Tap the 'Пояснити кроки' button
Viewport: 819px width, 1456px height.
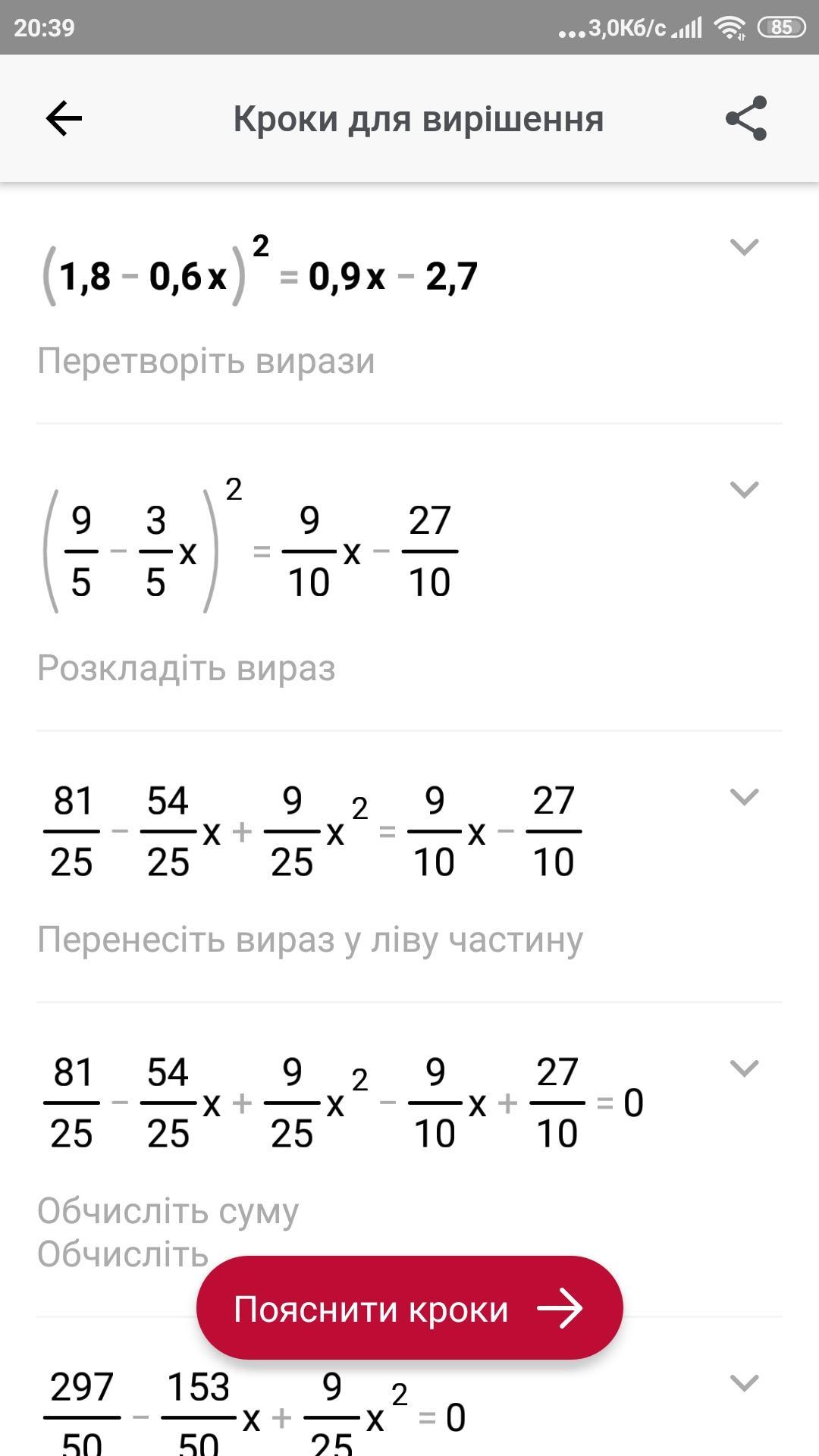[x=409, y=1308]
